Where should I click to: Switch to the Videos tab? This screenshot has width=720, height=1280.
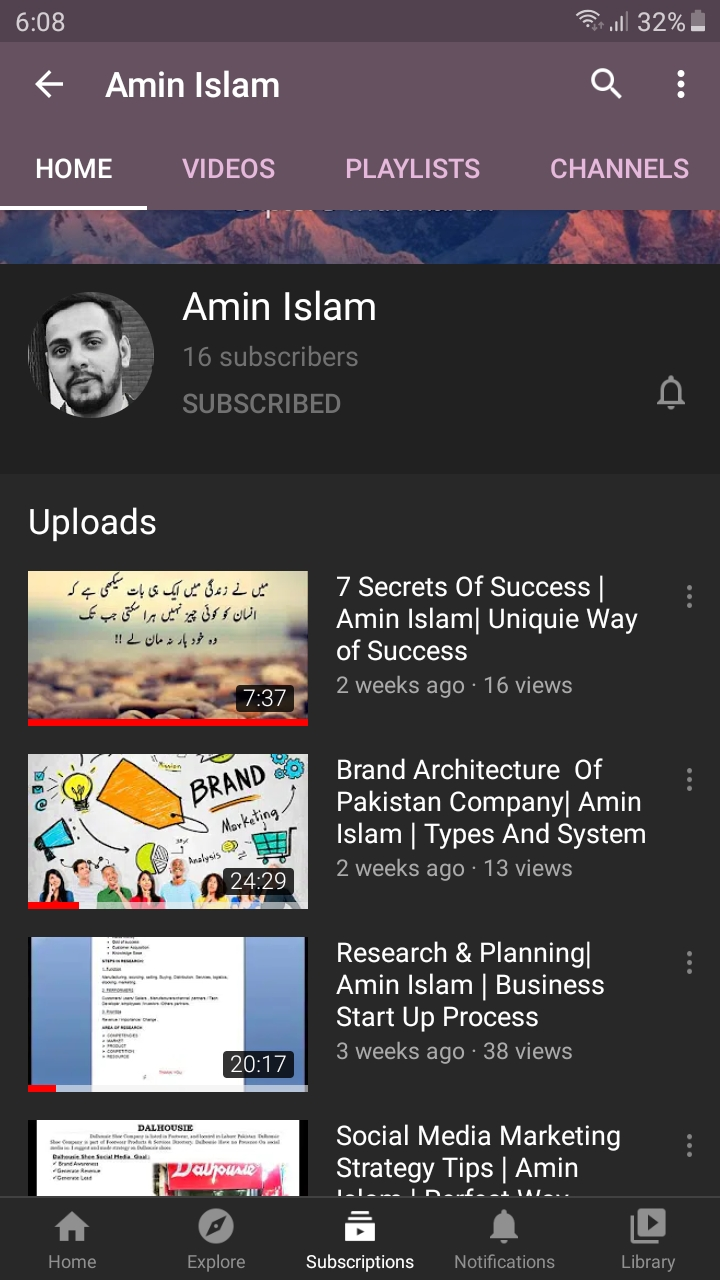click(228, 169)
